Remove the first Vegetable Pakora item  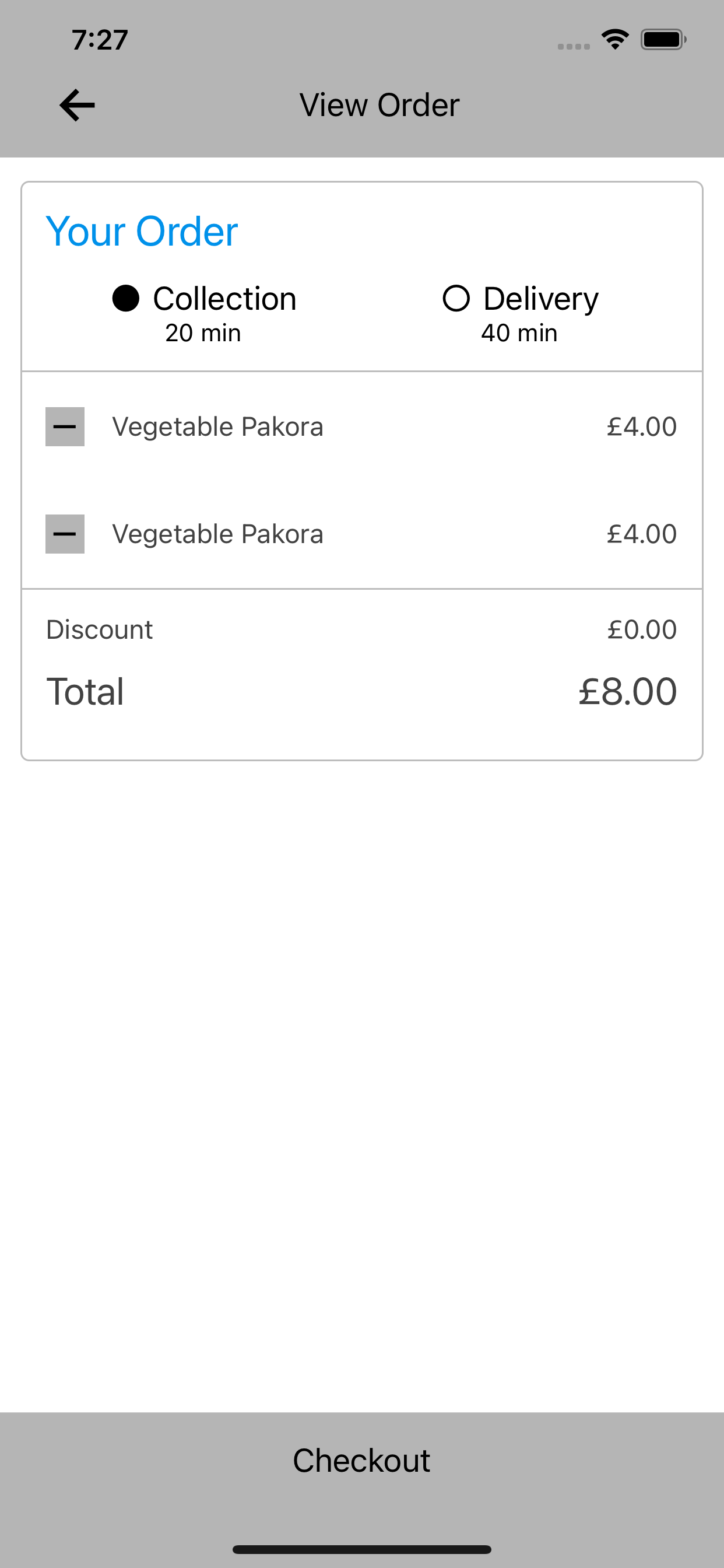pyautogui.click(x=65, y=426)
